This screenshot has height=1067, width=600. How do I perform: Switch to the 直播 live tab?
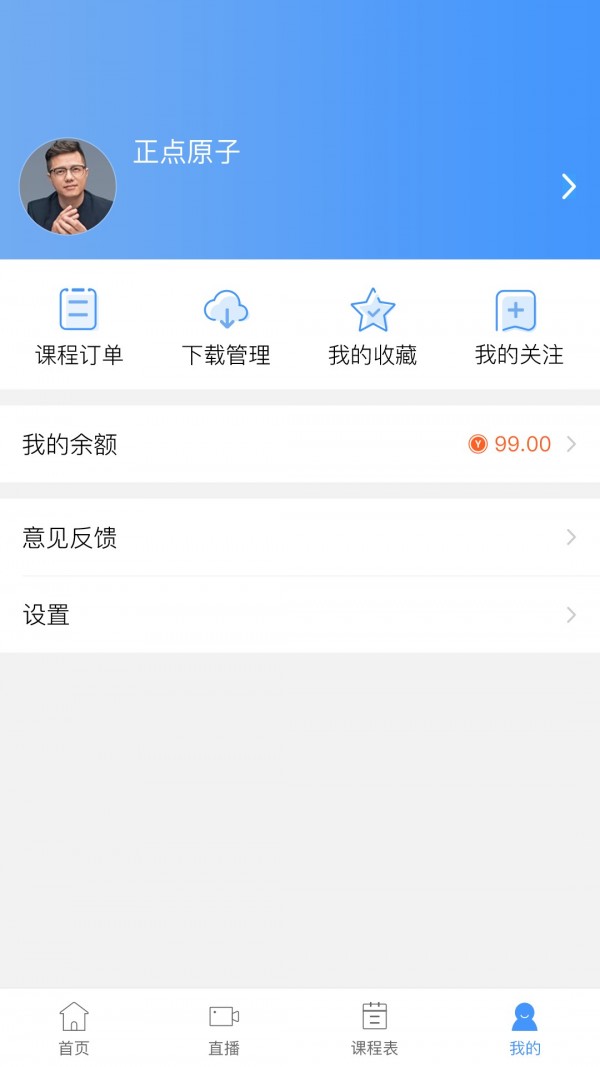224,1028
